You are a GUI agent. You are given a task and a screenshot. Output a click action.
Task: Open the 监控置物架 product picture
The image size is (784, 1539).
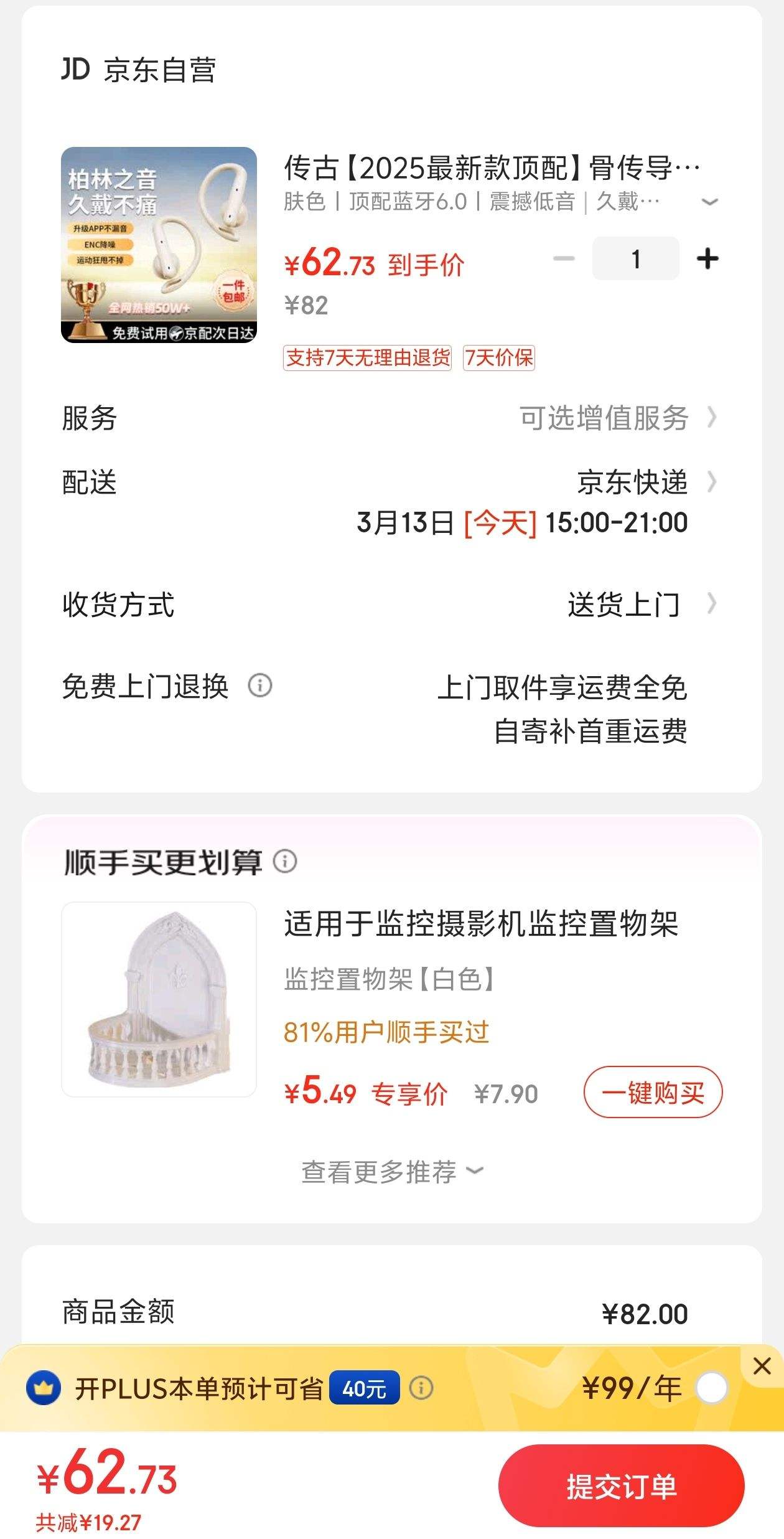(x=159, y=999)
